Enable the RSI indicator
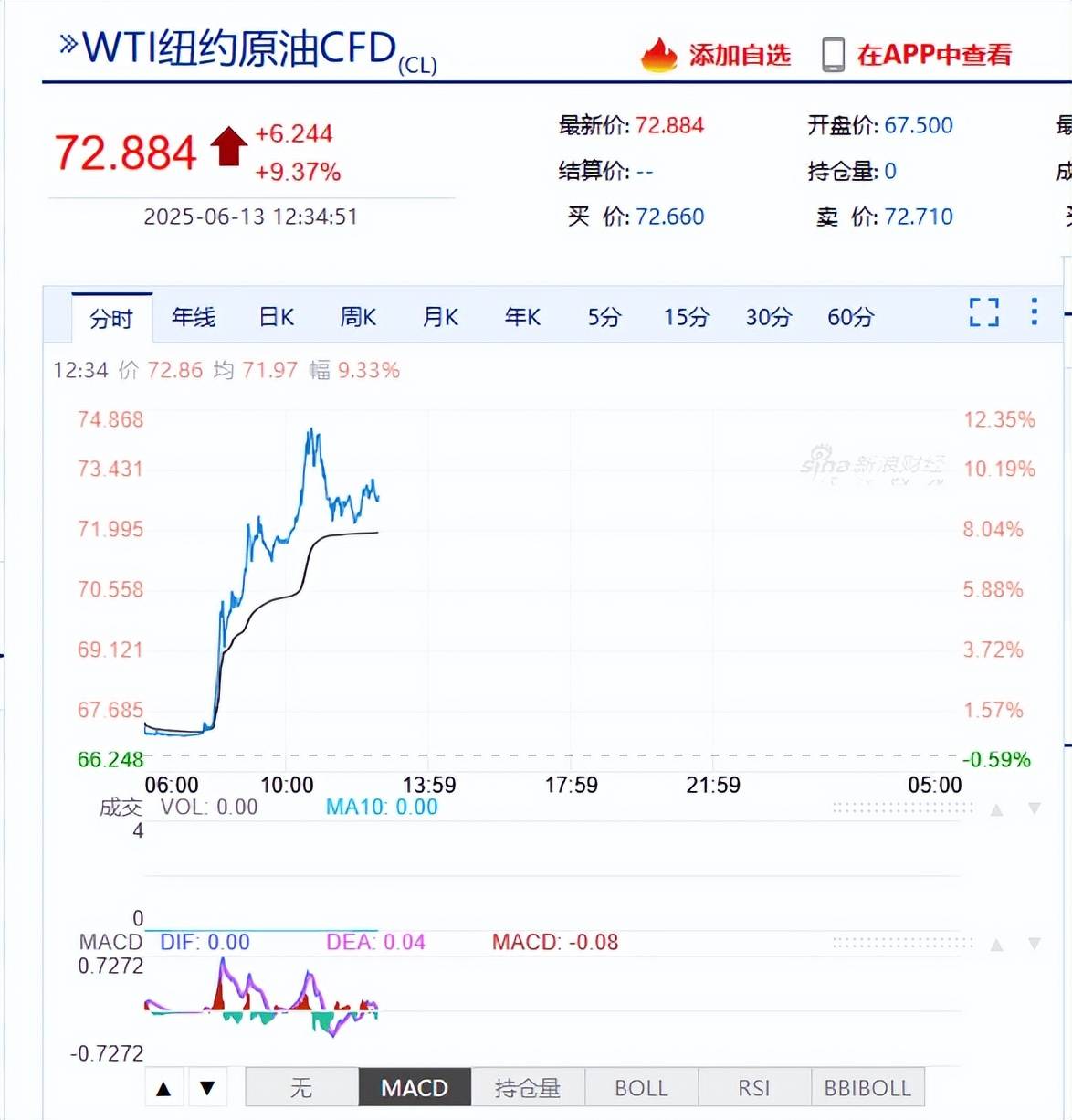1072x1120 pixels. pos(754,1087)
